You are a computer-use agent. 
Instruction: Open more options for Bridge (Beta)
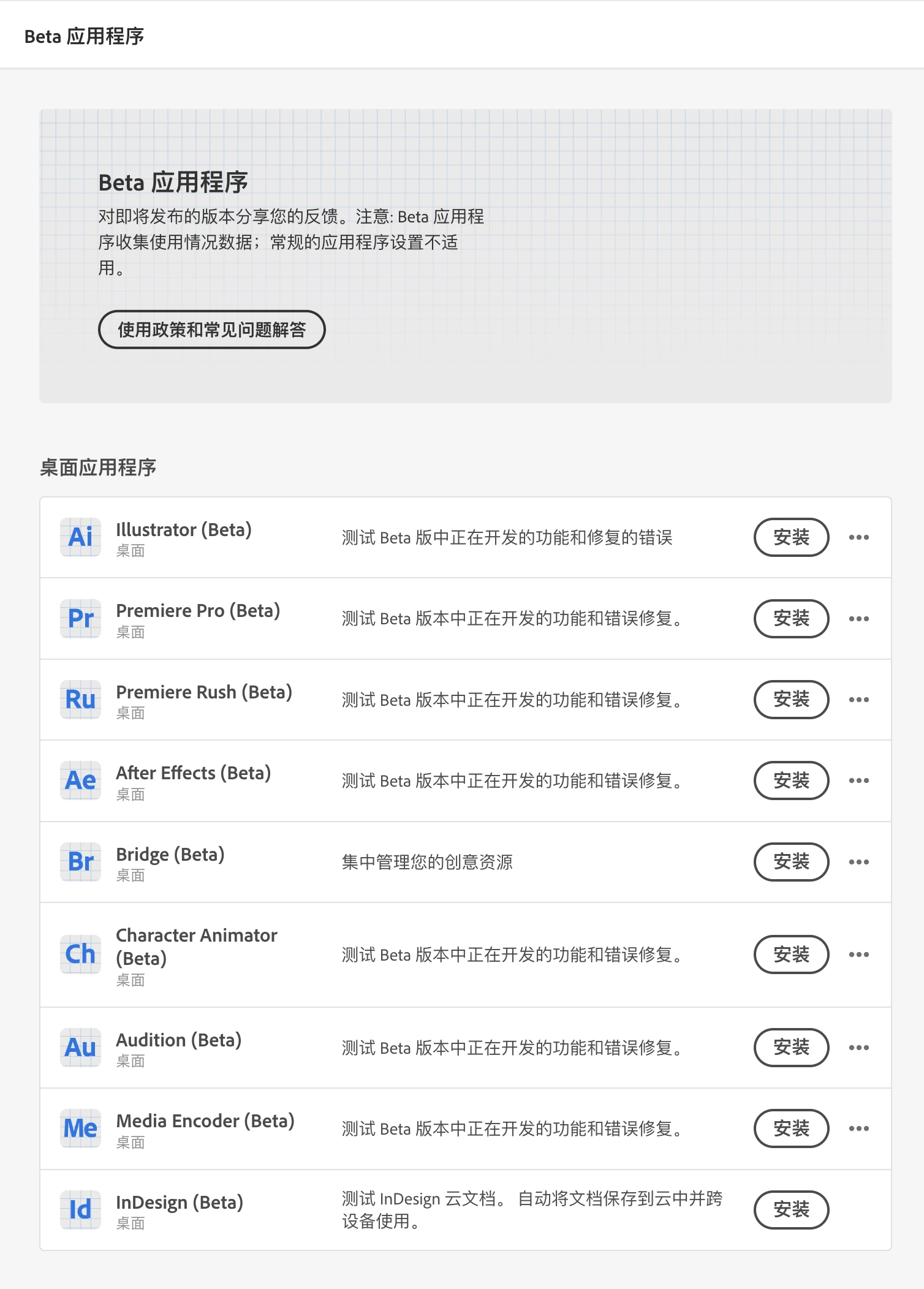pyautogui.click(x=858, y=861)
